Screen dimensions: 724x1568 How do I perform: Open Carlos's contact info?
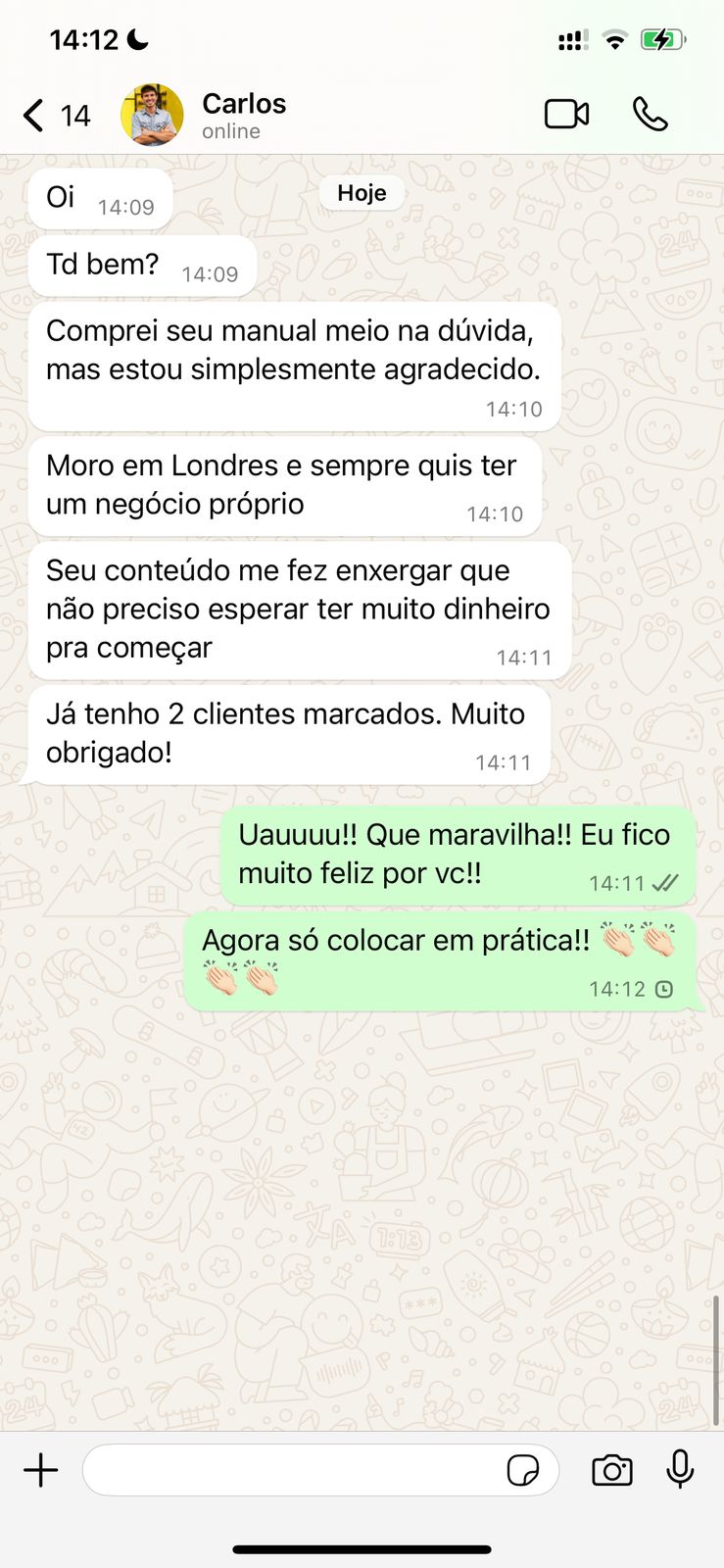[x=244, y=115]
